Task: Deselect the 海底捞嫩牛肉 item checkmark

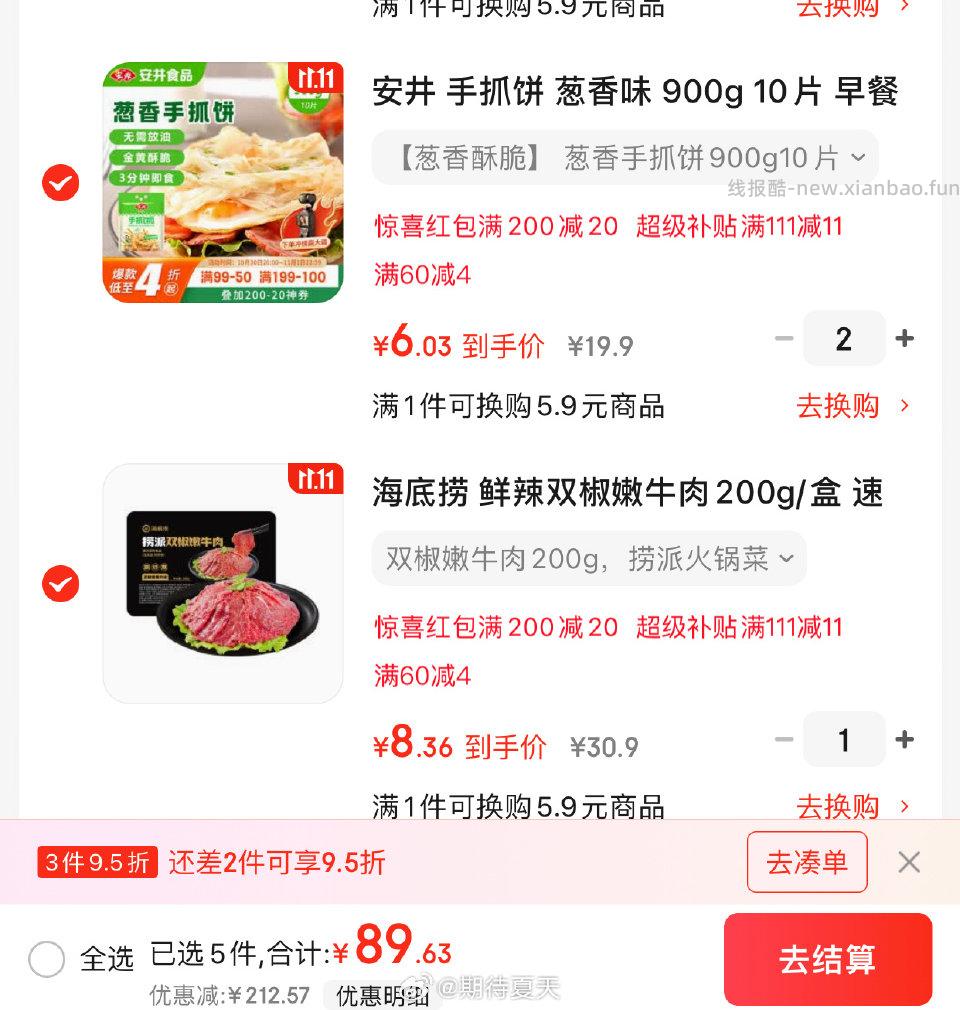Action: click(60, 583)
